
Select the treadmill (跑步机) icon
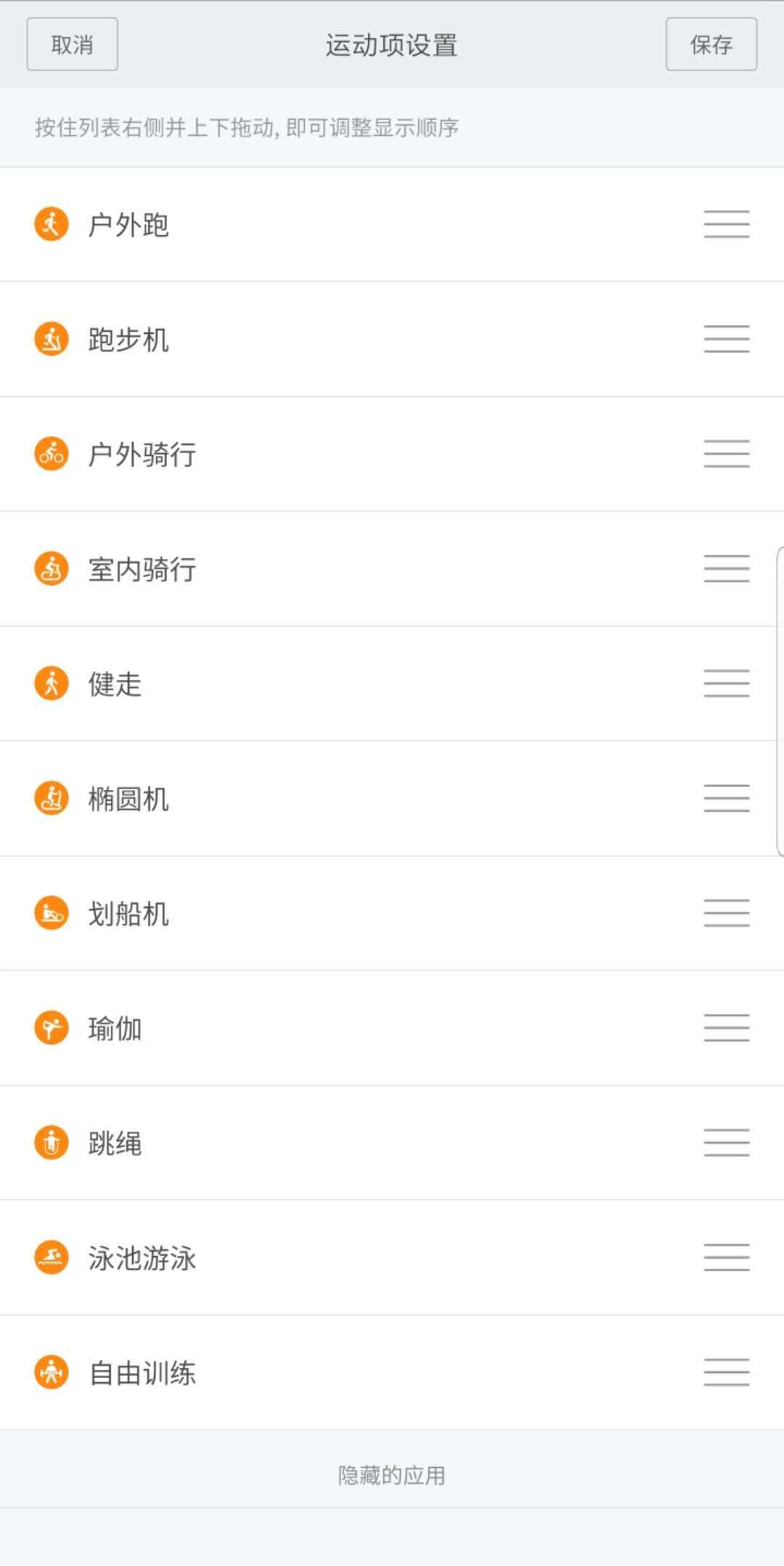(x=52, y=338)
